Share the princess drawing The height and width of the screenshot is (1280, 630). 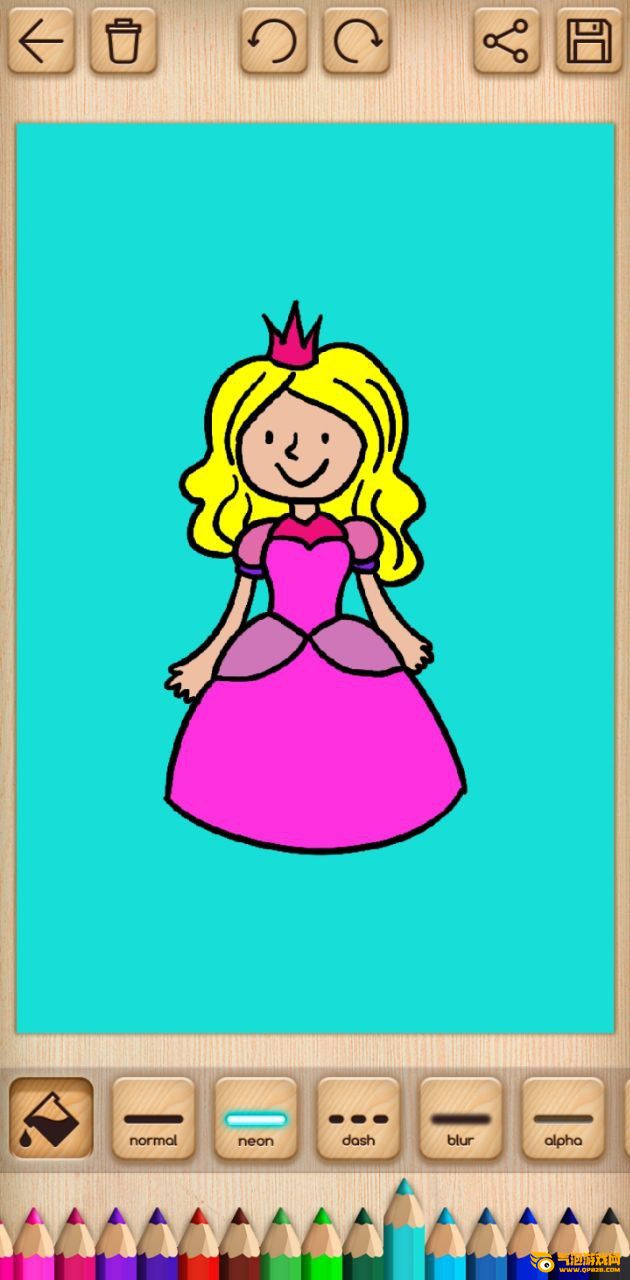(506, 41)
